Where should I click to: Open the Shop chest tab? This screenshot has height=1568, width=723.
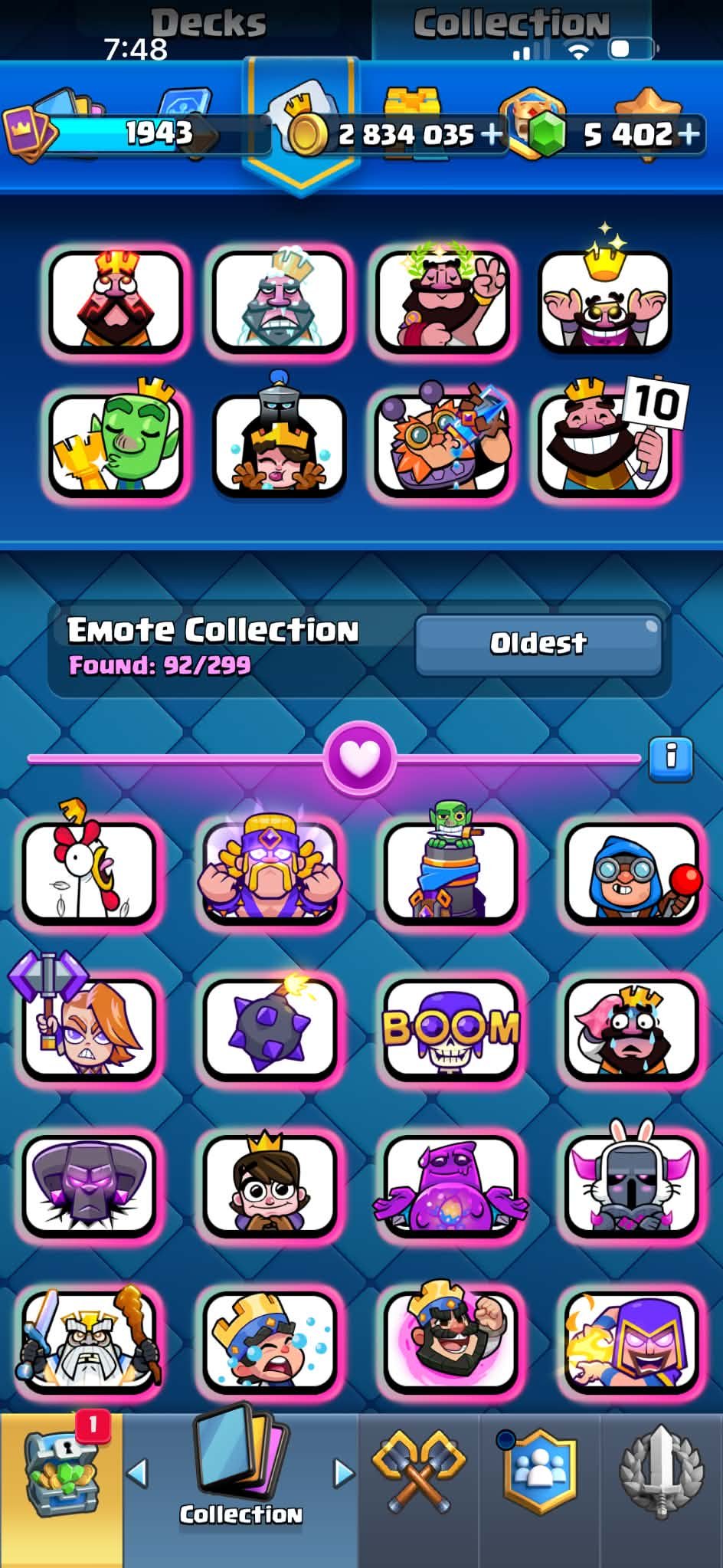(61, 1489)
